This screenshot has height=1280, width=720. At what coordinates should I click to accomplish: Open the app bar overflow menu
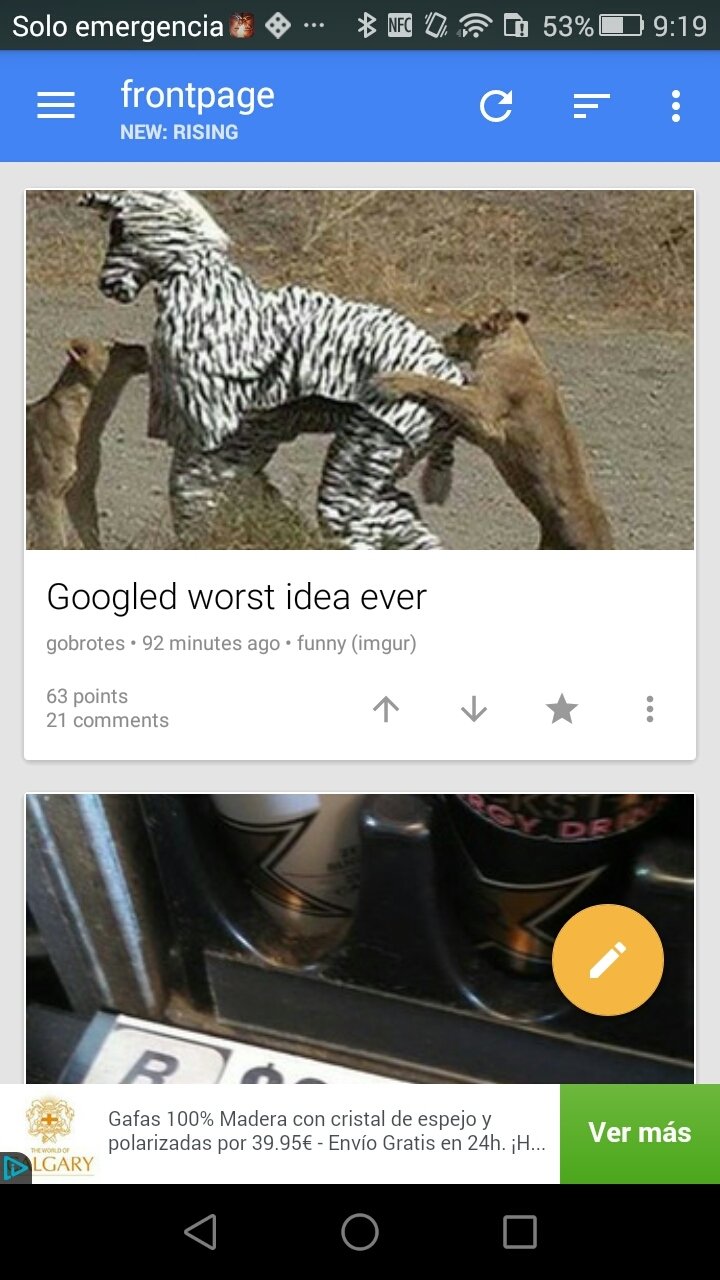[x=676, y=105]
